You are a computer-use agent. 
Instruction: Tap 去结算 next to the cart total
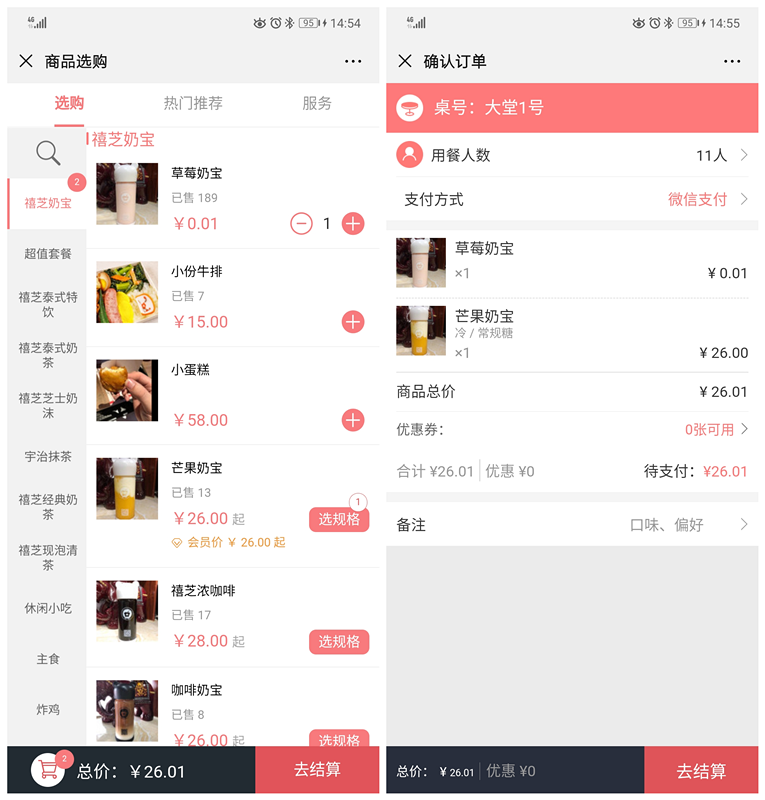317,770
